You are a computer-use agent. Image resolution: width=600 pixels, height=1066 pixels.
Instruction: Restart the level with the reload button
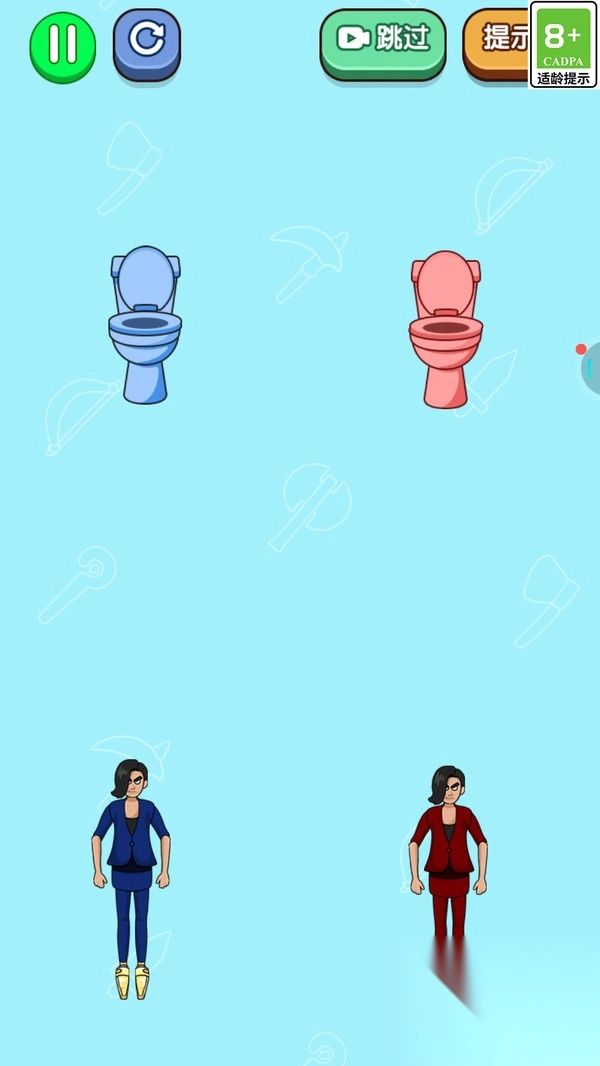click(147, 45)
